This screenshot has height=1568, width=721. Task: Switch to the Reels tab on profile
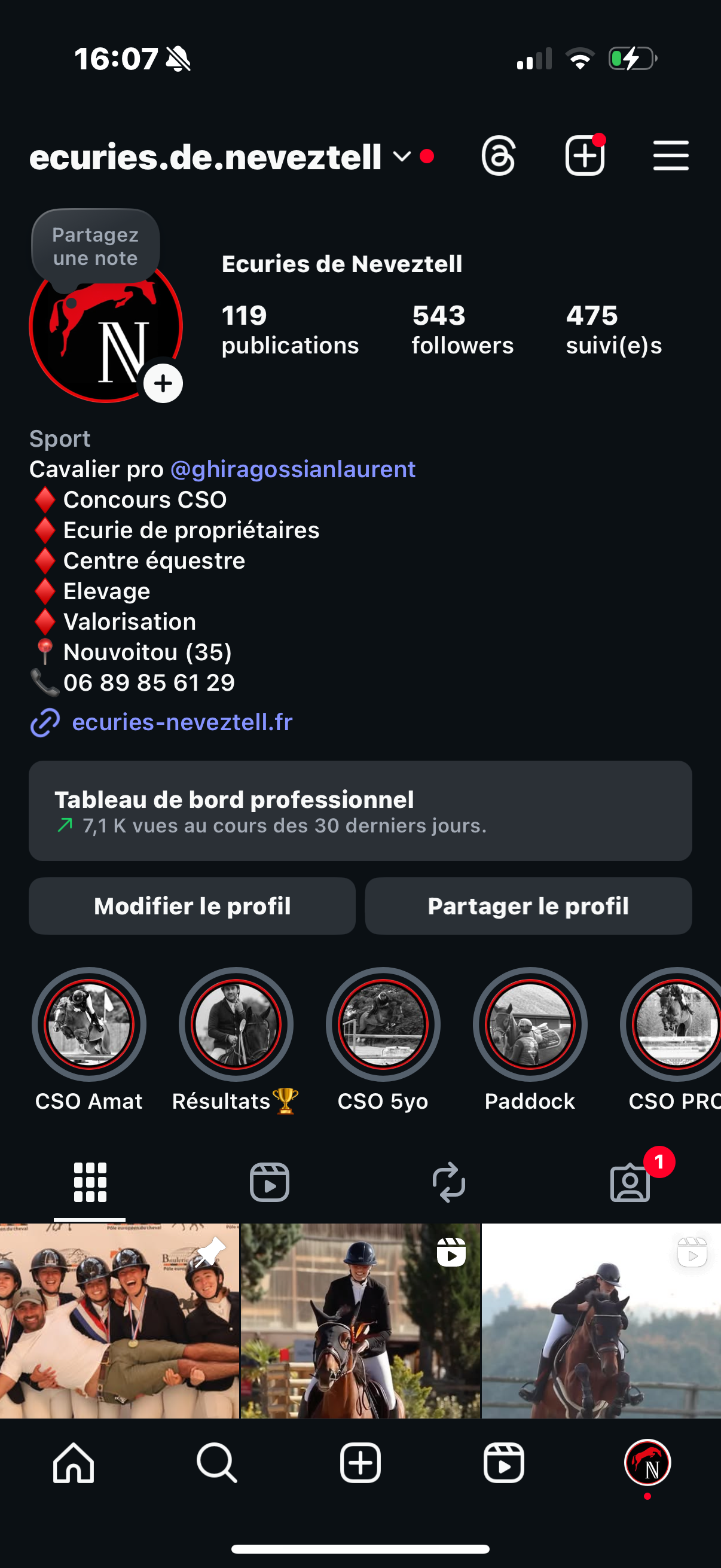[270, 1182]
